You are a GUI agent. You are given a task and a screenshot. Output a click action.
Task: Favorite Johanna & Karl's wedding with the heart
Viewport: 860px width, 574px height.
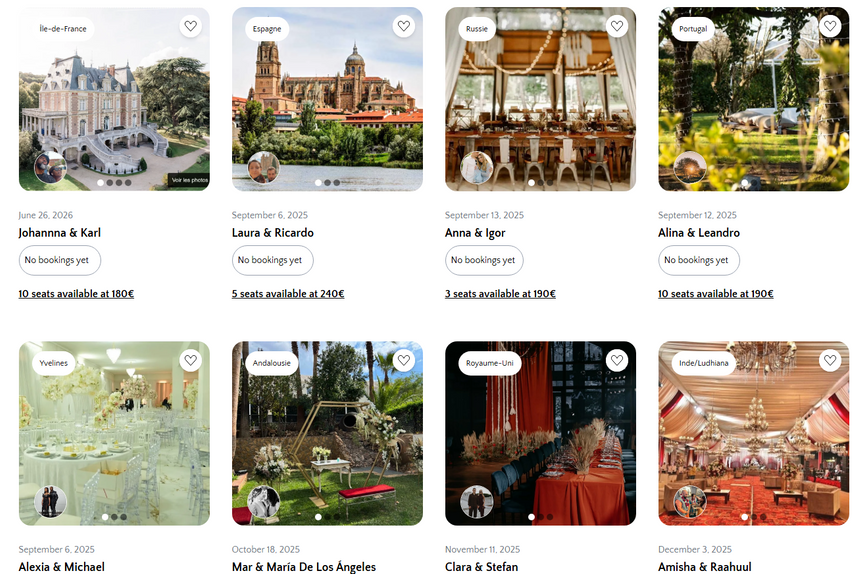(x=191, y=26)
